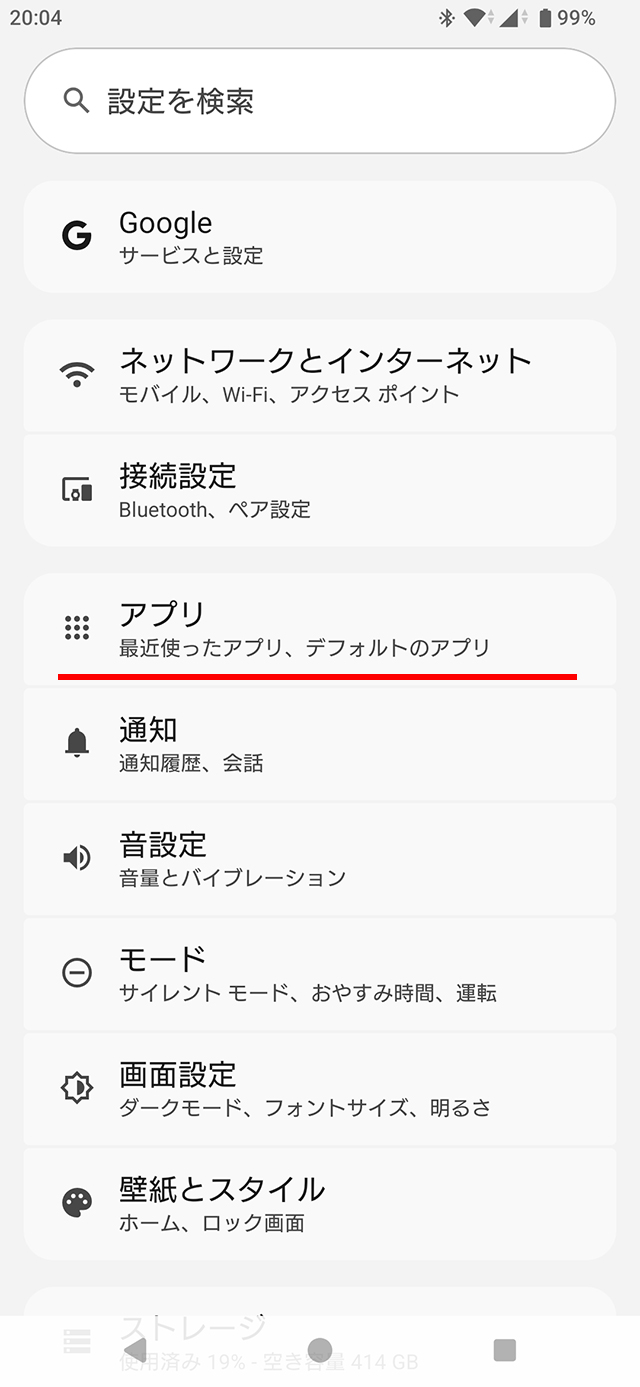
Task: Tap the 設定を検索 search box
Action: point(320,101)
